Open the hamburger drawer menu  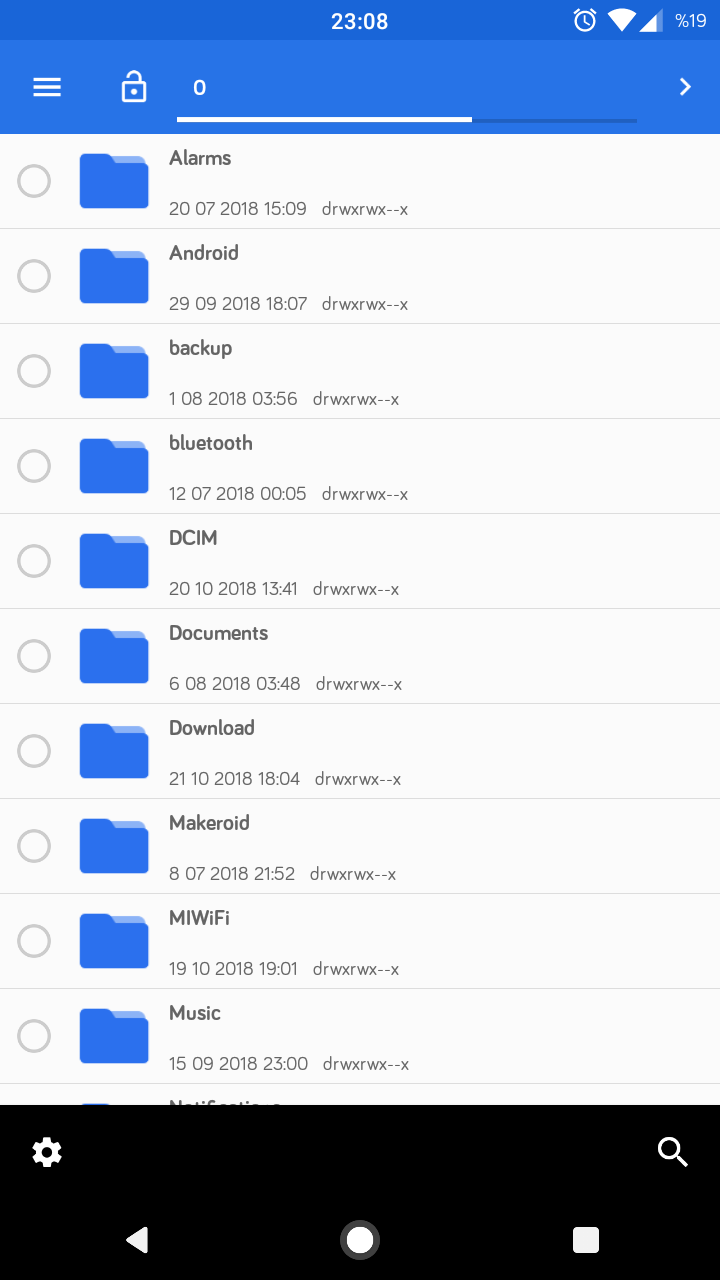47,87
